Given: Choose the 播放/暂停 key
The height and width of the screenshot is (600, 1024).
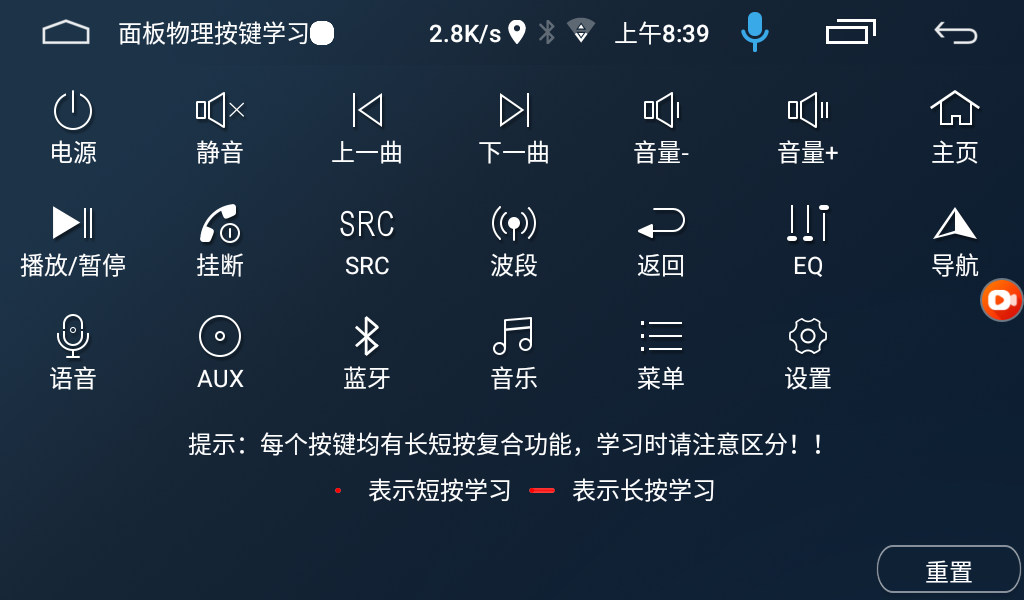Looking at the screenshot, I should click(73, 240).
